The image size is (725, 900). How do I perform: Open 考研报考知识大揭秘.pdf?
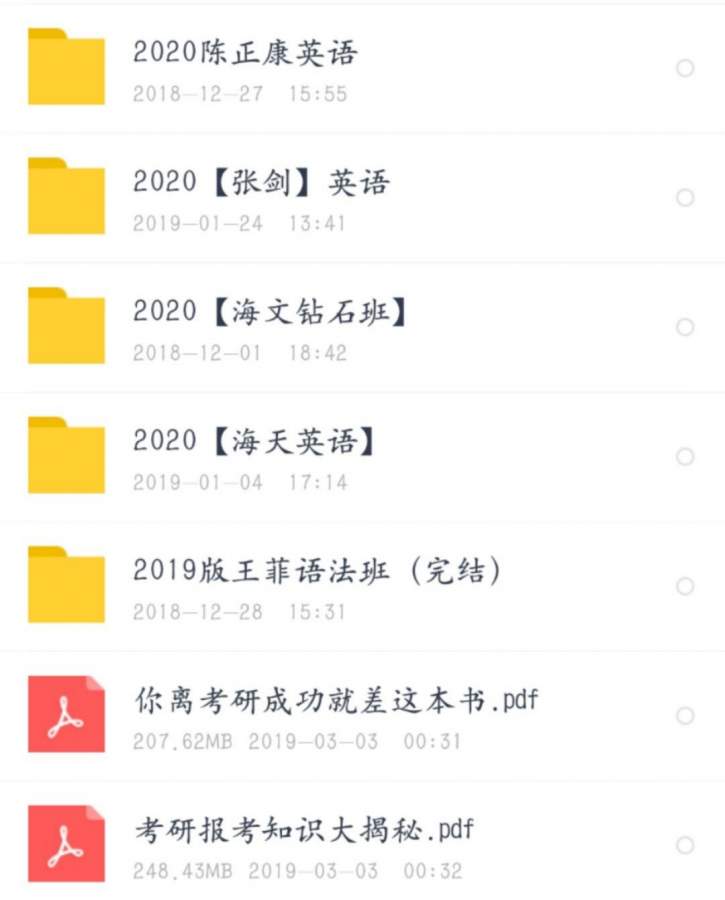pos(304,830)
